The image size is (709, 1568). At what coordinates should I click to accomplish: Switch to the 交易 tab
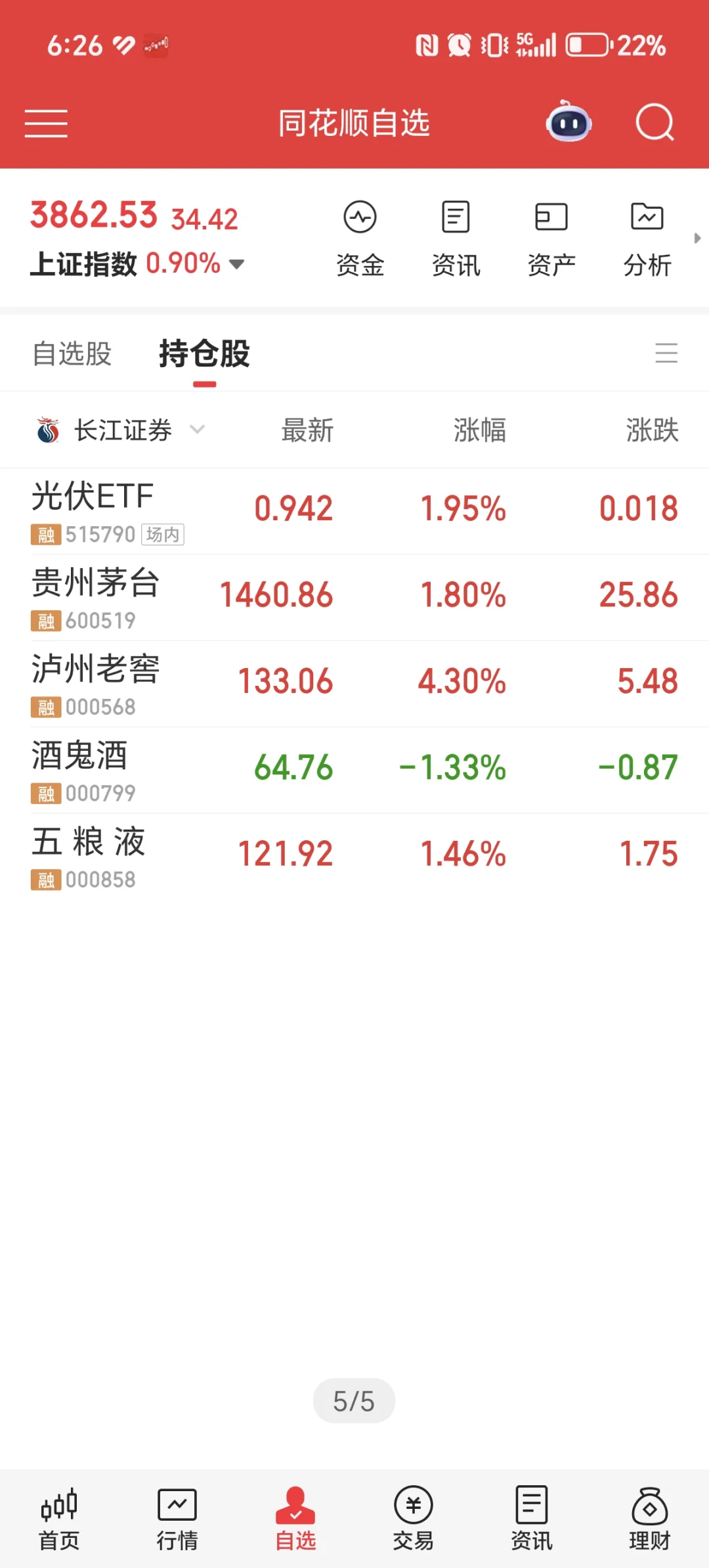413,1519
